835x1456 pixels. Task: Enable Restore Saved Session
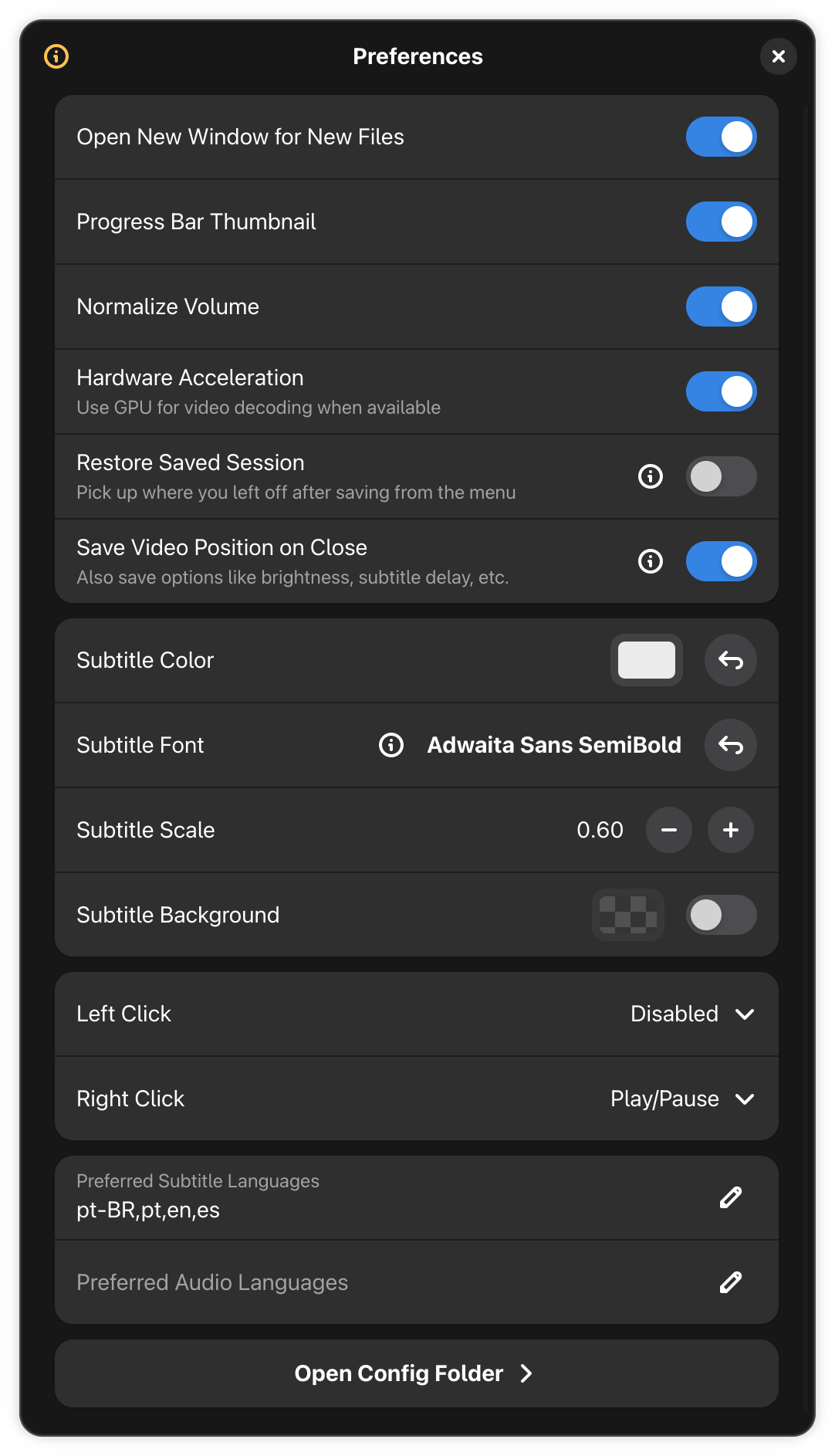(x=722, y=476)
